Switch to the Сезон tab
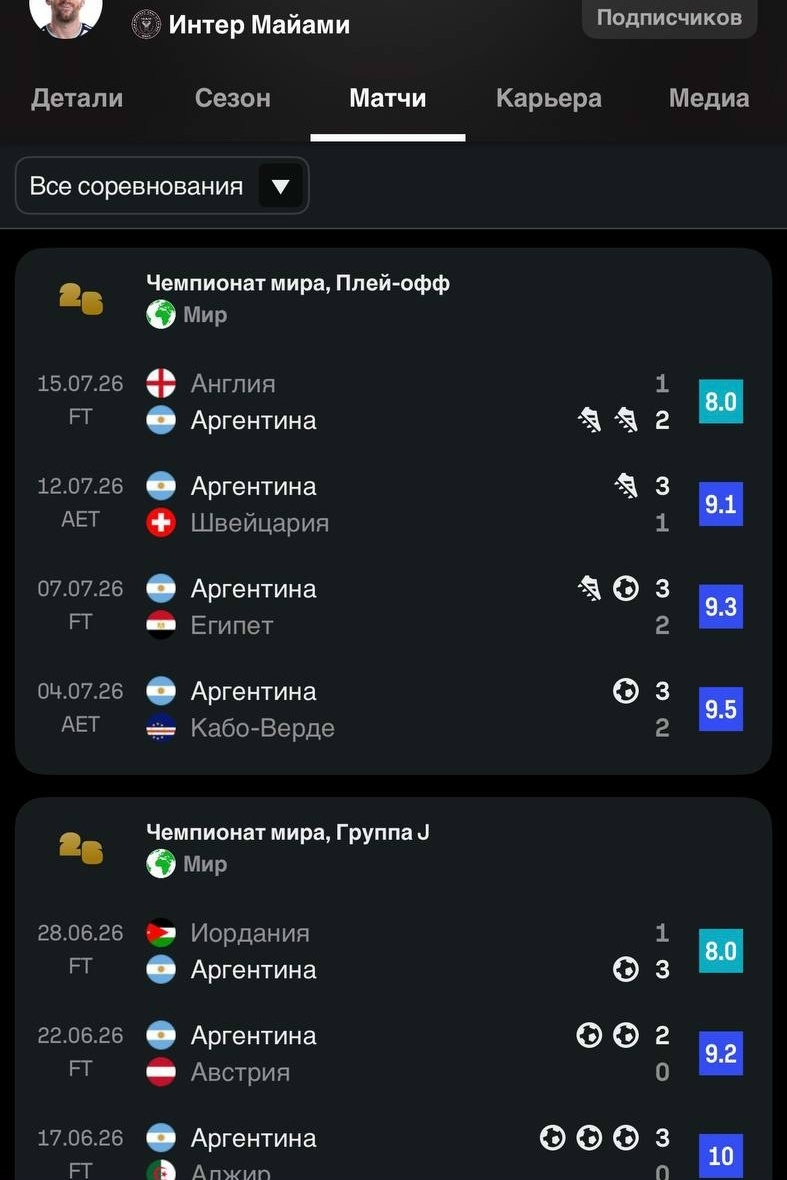 coord(232,99)
